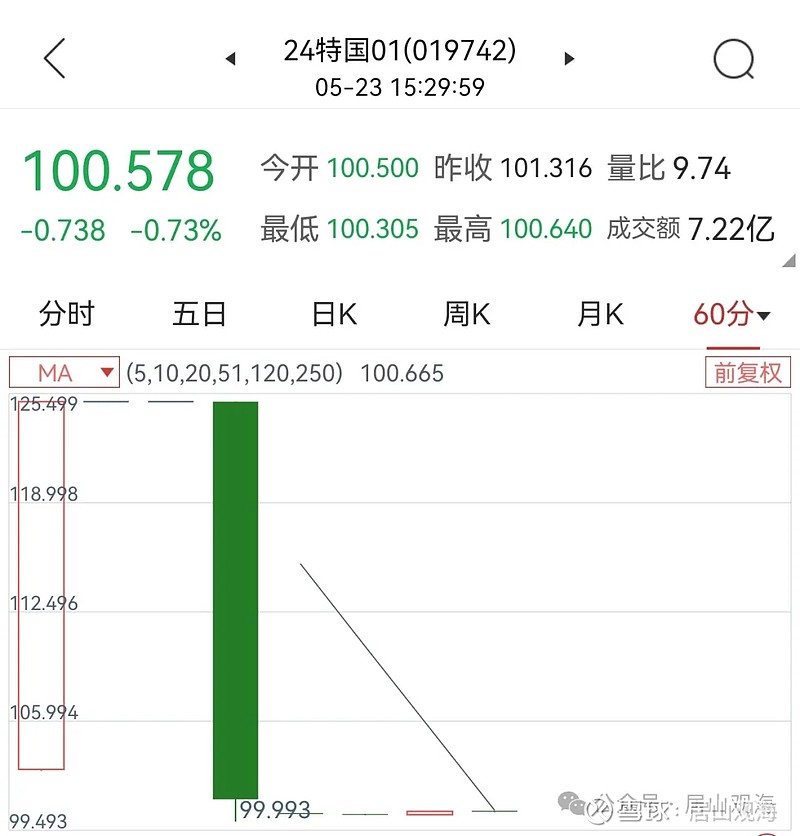Screen dimensions: 800x836
Task: Open the 60分 period dropdown
Action: click(x=732, y=315)
